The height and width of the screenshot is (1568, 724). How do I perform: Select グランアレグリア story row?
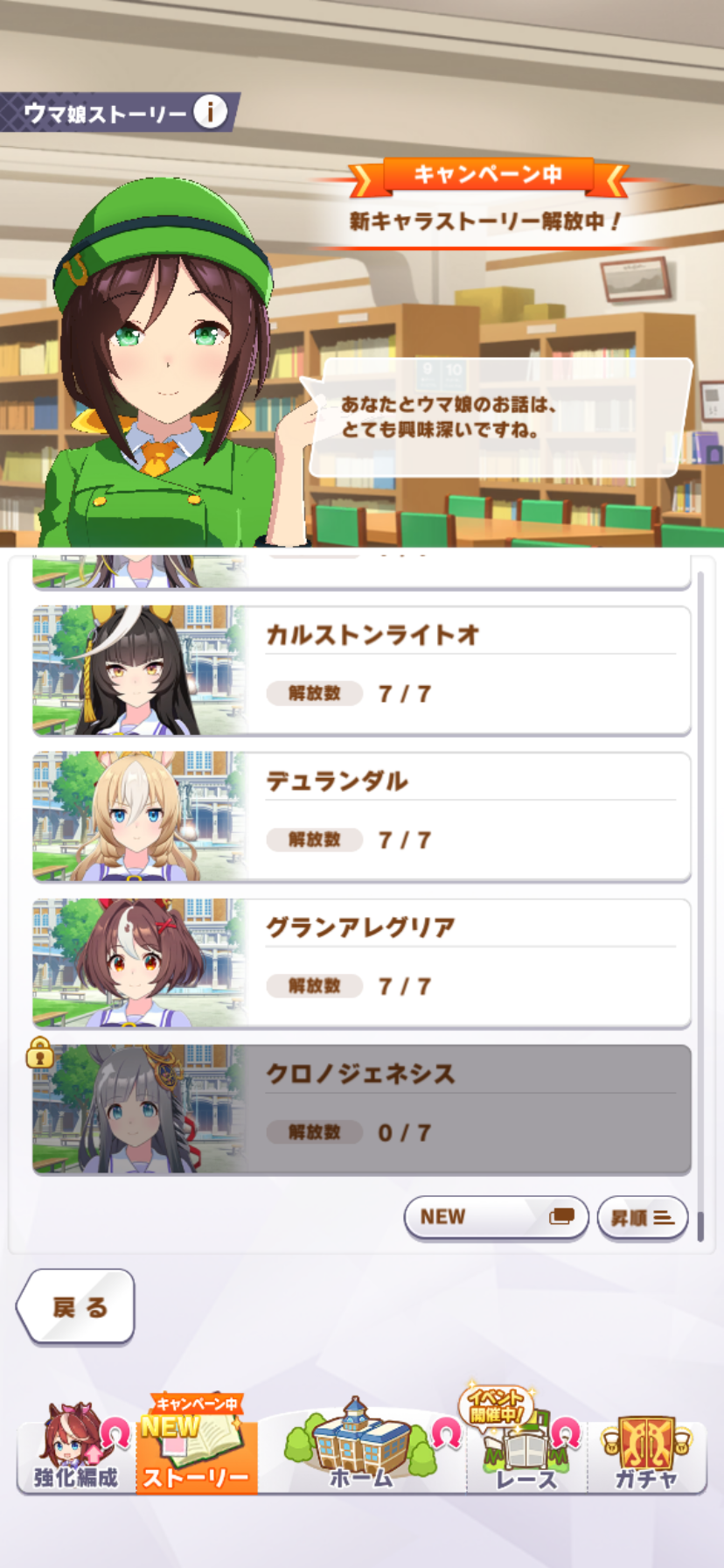coord(361,962)
